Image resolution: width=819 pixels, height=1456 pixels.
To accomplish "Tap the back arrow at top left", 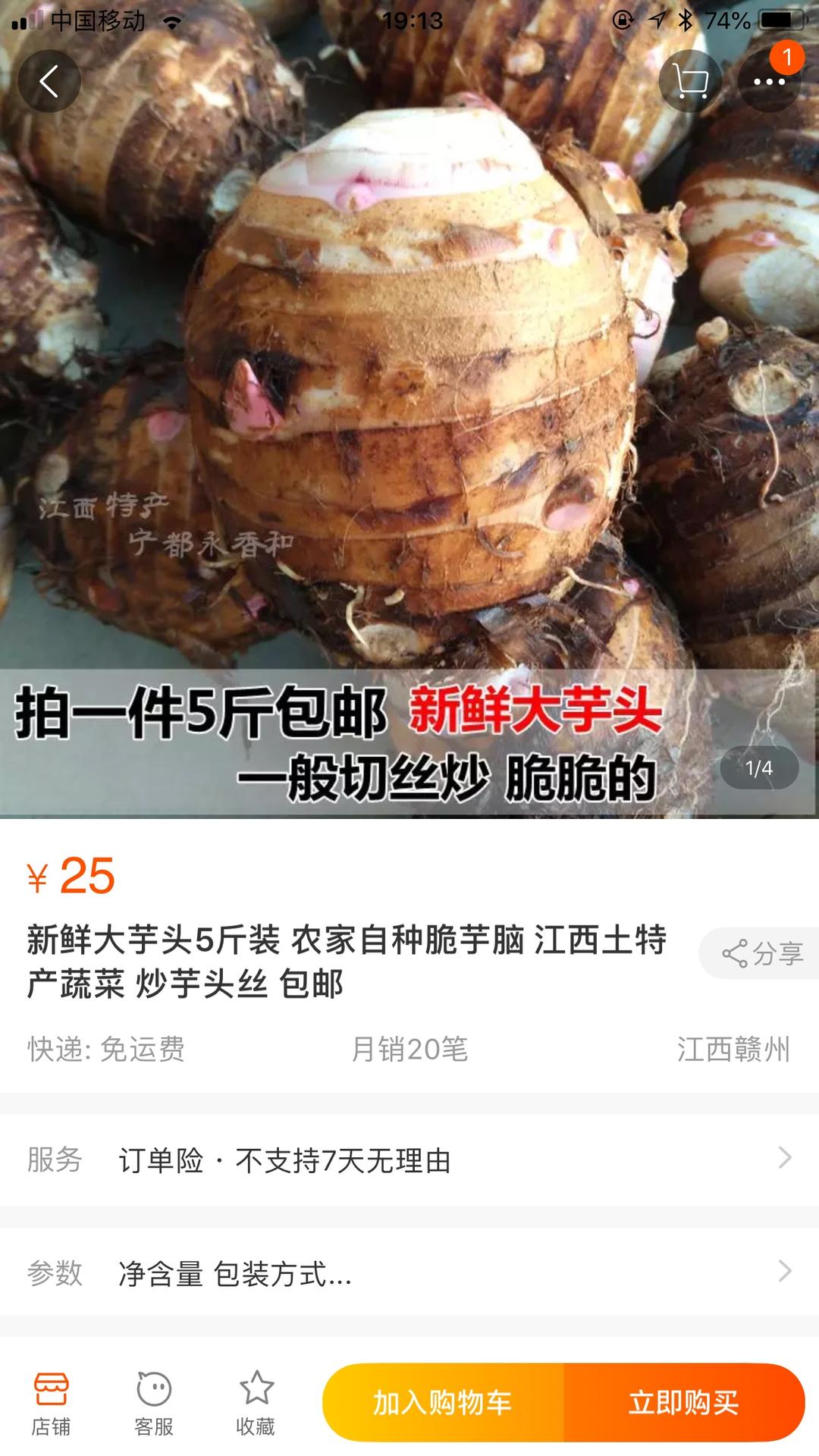I will tap(48, 81).
